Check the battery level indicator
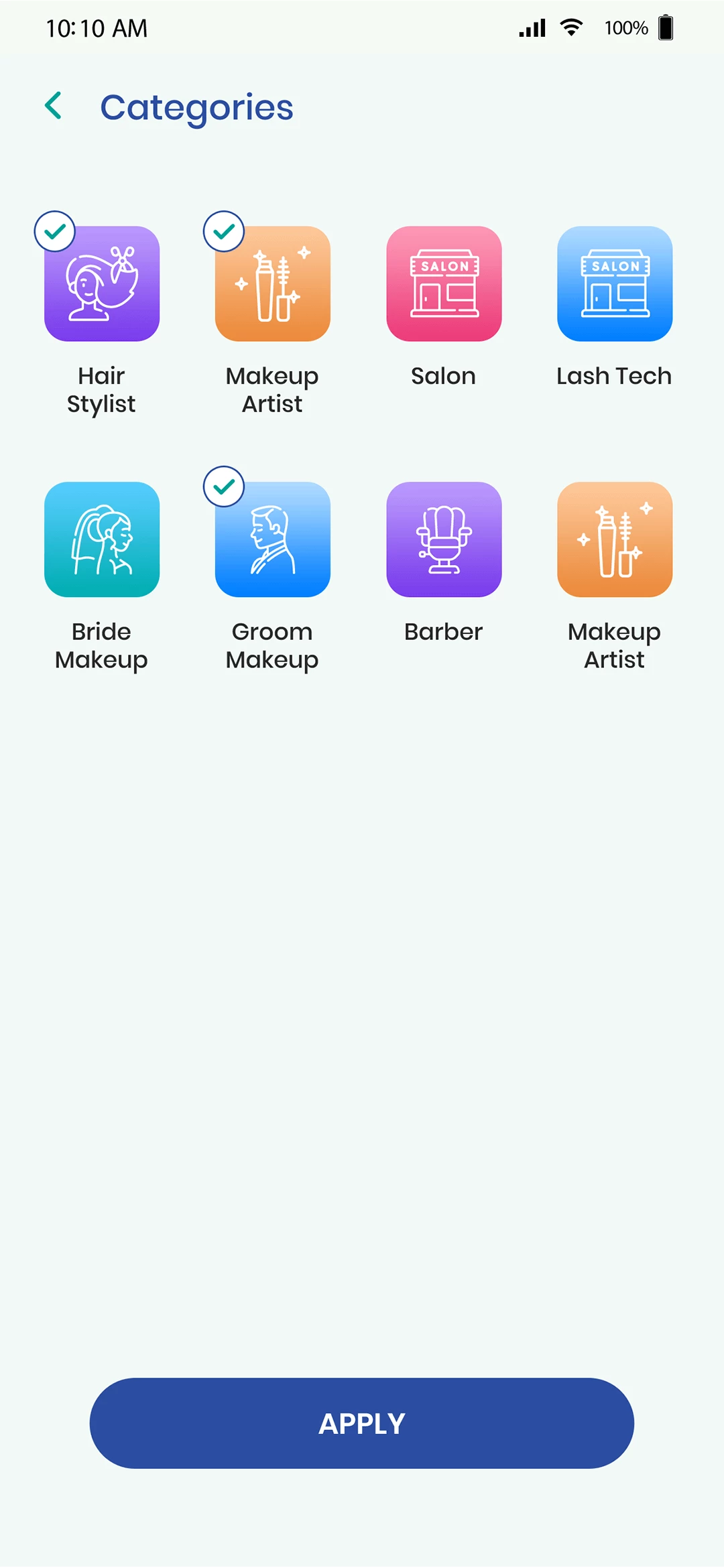Image resolution: width=724 pixels, height=1568 pixels. 666,27
